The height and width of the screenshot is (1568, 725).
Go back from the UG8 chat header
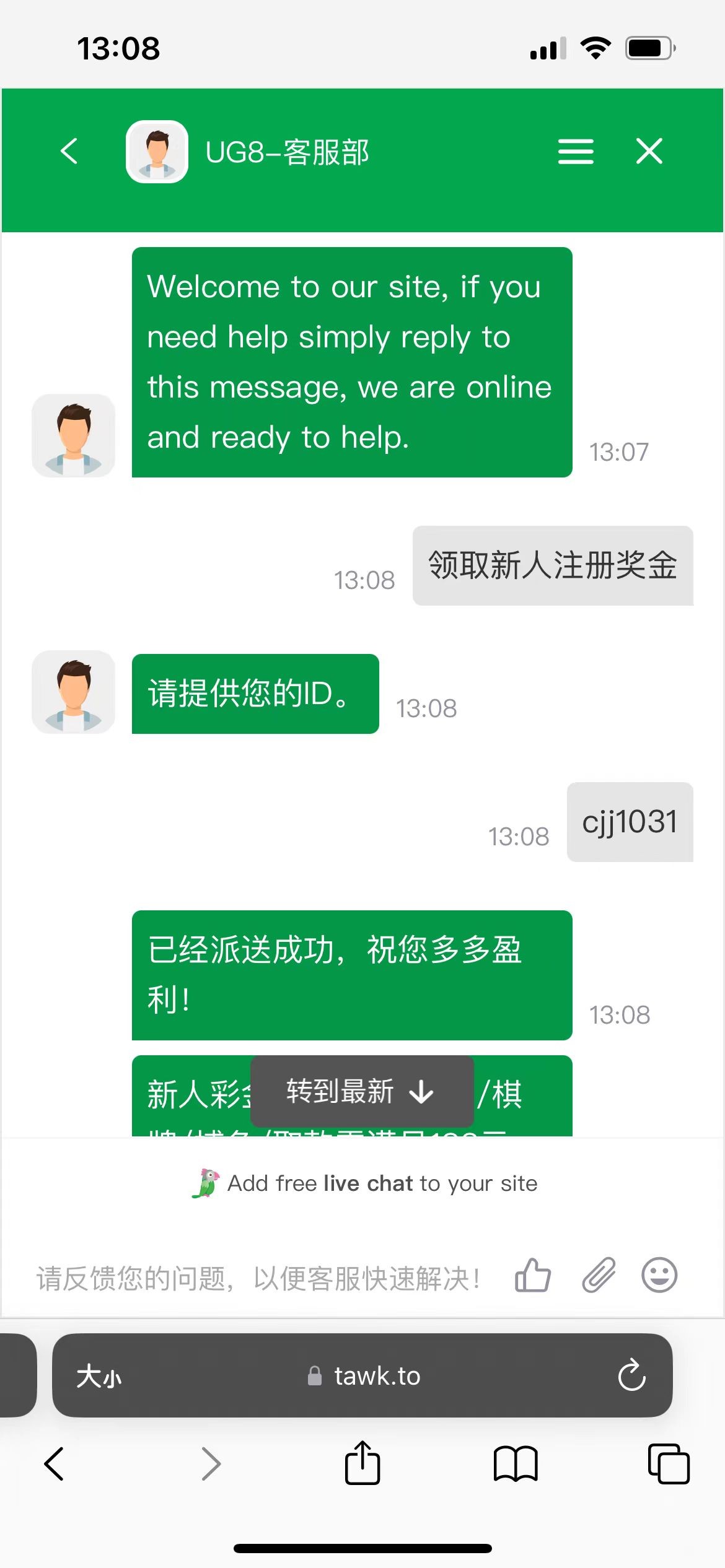coord(69,151)
